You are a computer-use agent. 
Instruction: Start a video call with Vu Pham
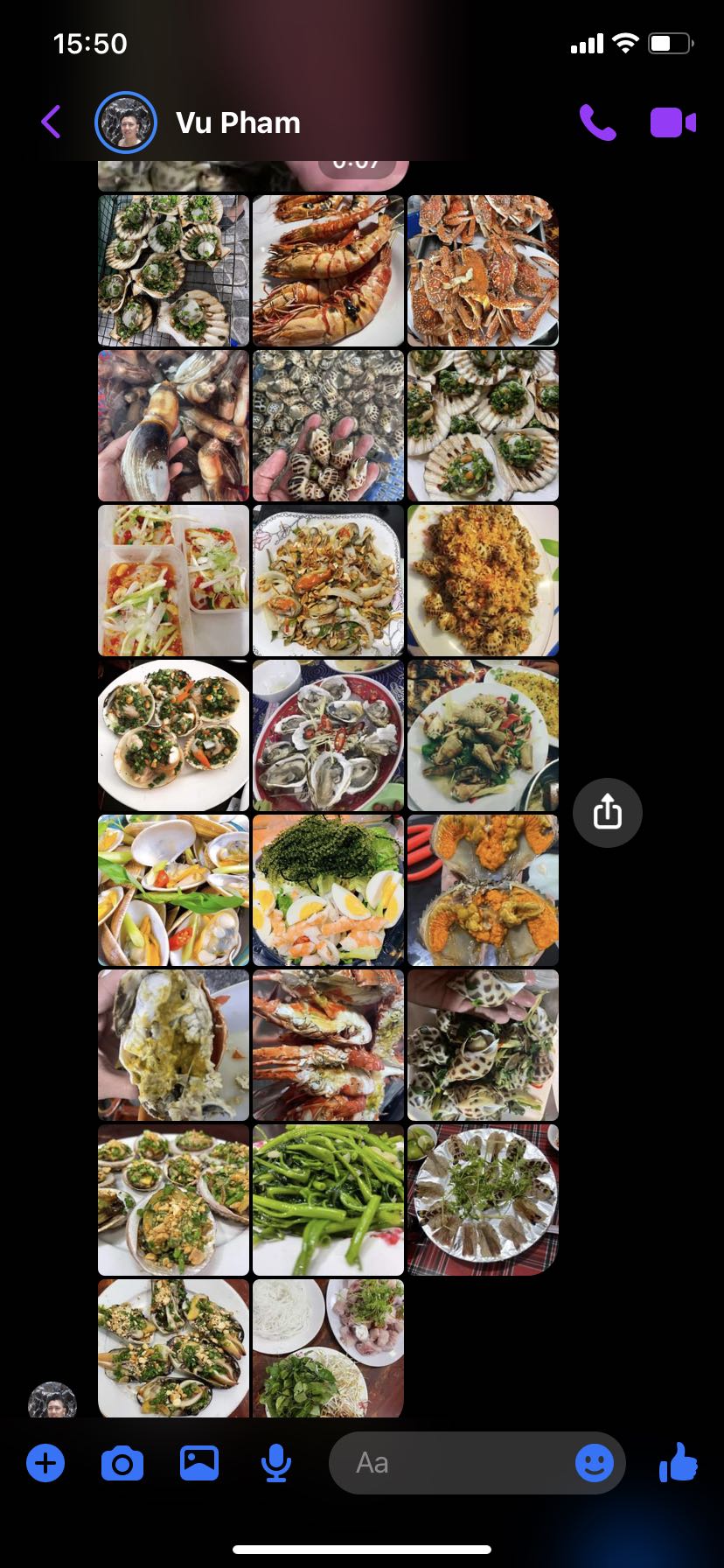tap(672, 122)
